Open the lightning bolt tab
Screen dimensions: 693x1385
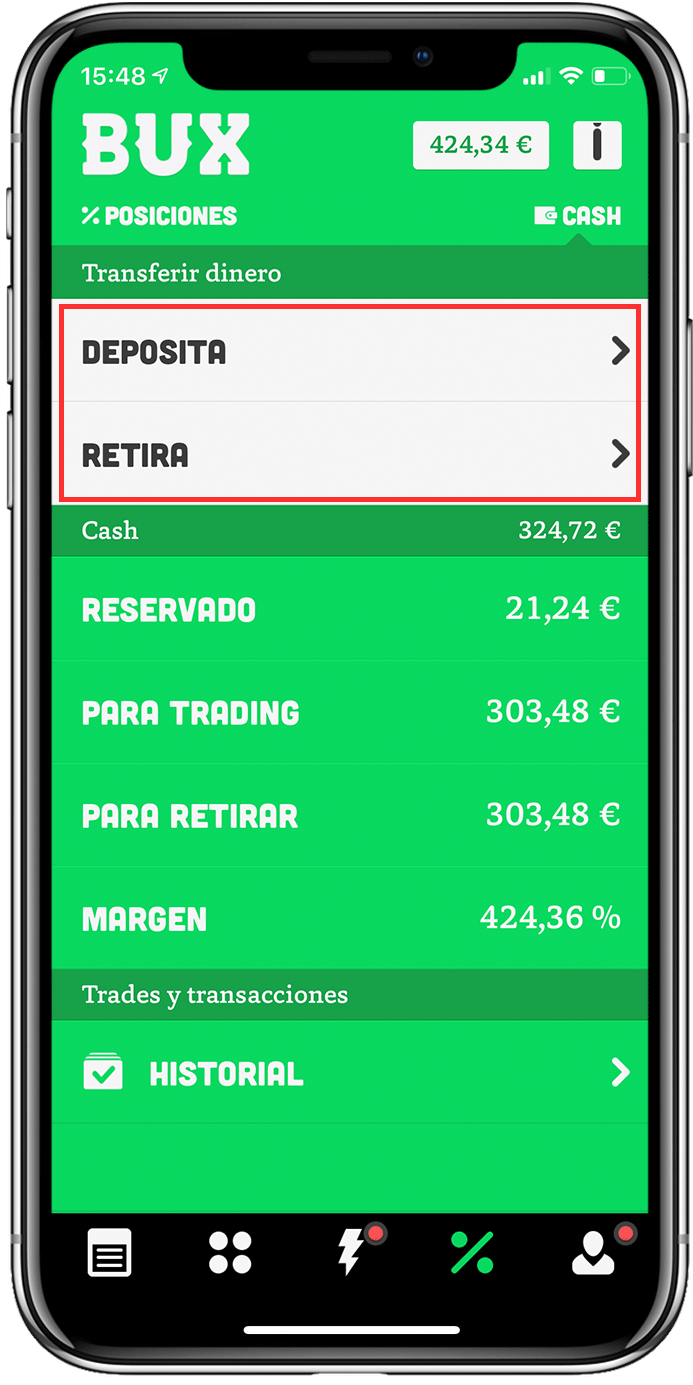350,1252
